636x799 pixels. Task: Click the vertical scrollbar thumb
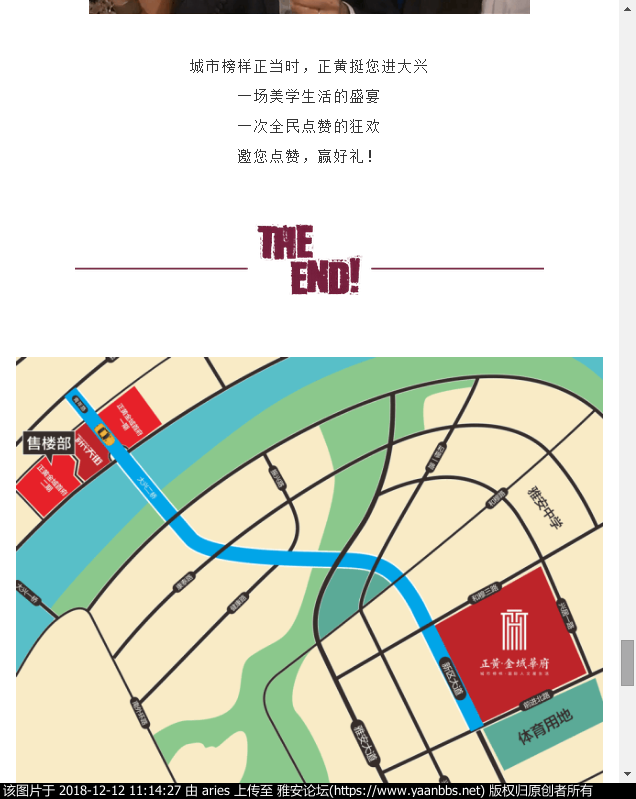pyautogui.click(x=627, y=662)
